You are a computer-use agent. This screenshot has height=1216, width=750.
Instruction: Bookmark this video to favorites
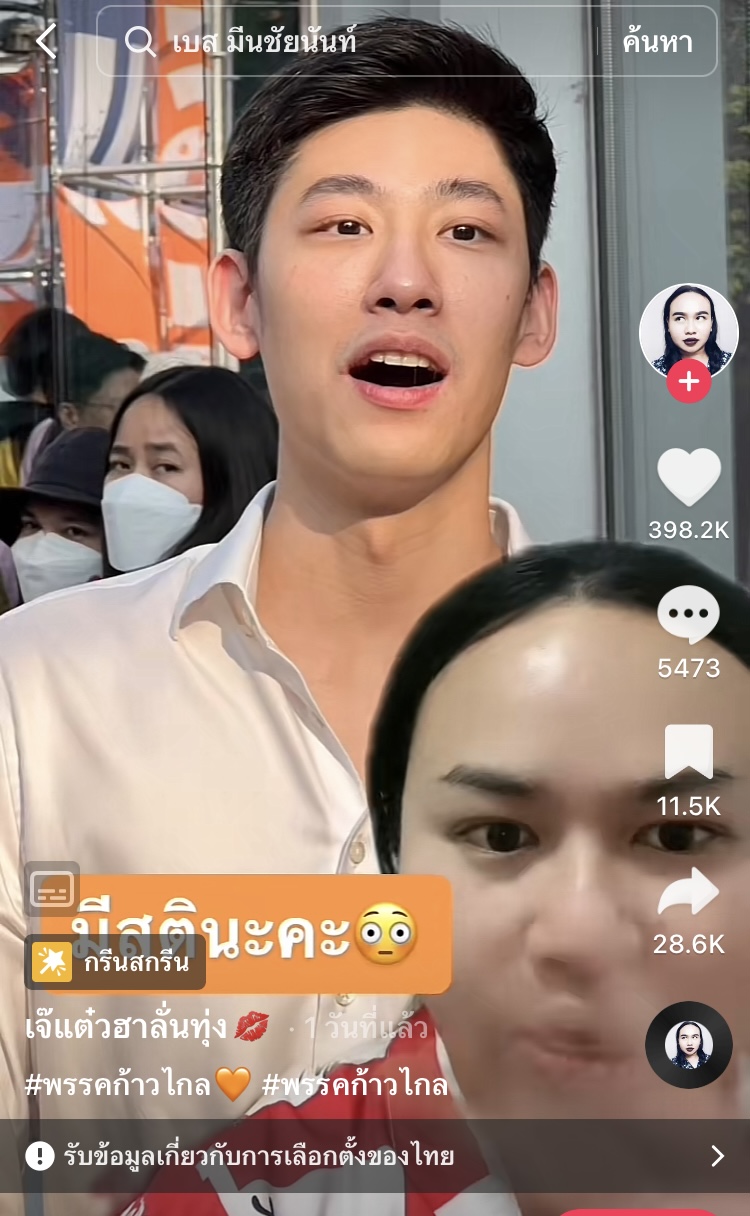pos(688,752)
